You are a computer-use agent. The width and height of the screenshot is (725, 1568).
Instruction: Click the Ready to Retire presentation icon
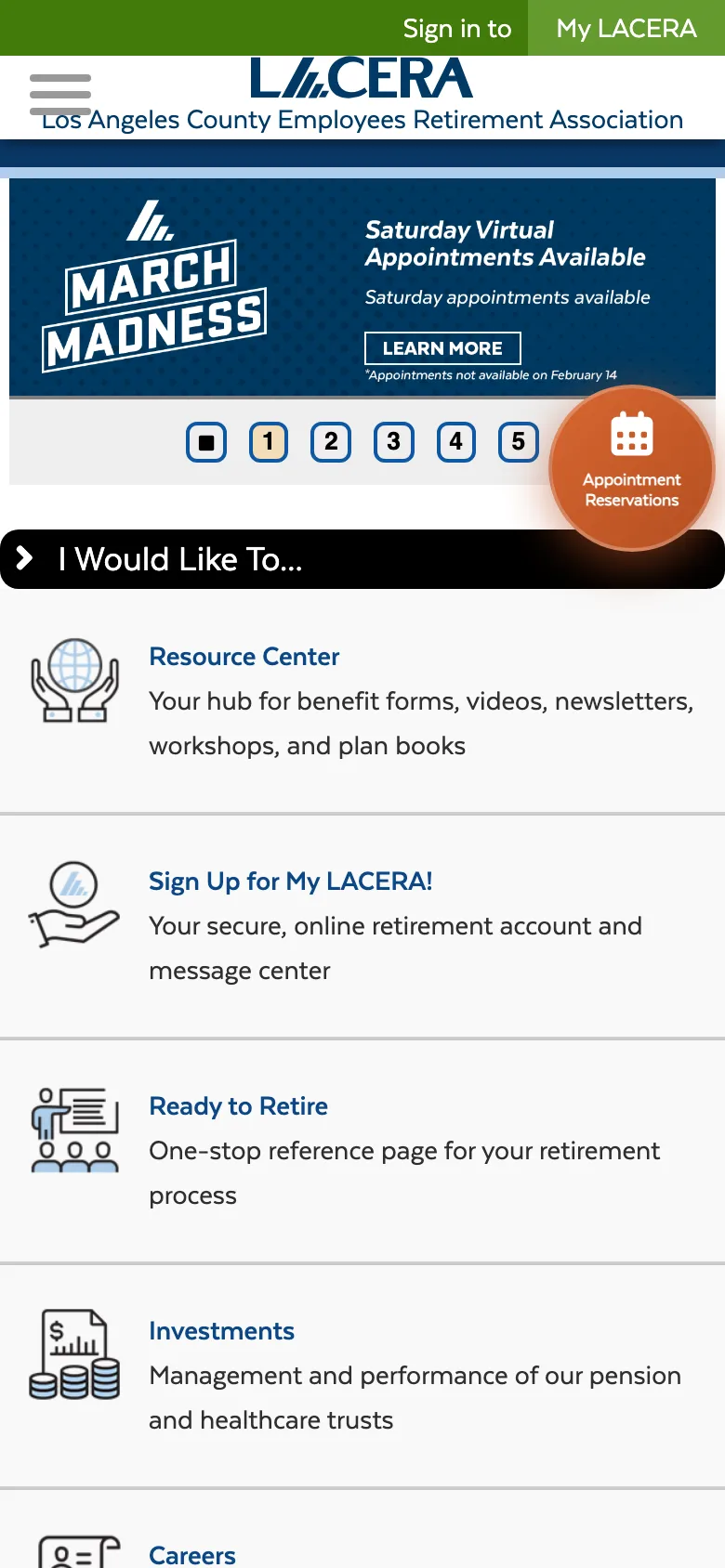(x=74, y=1130)
